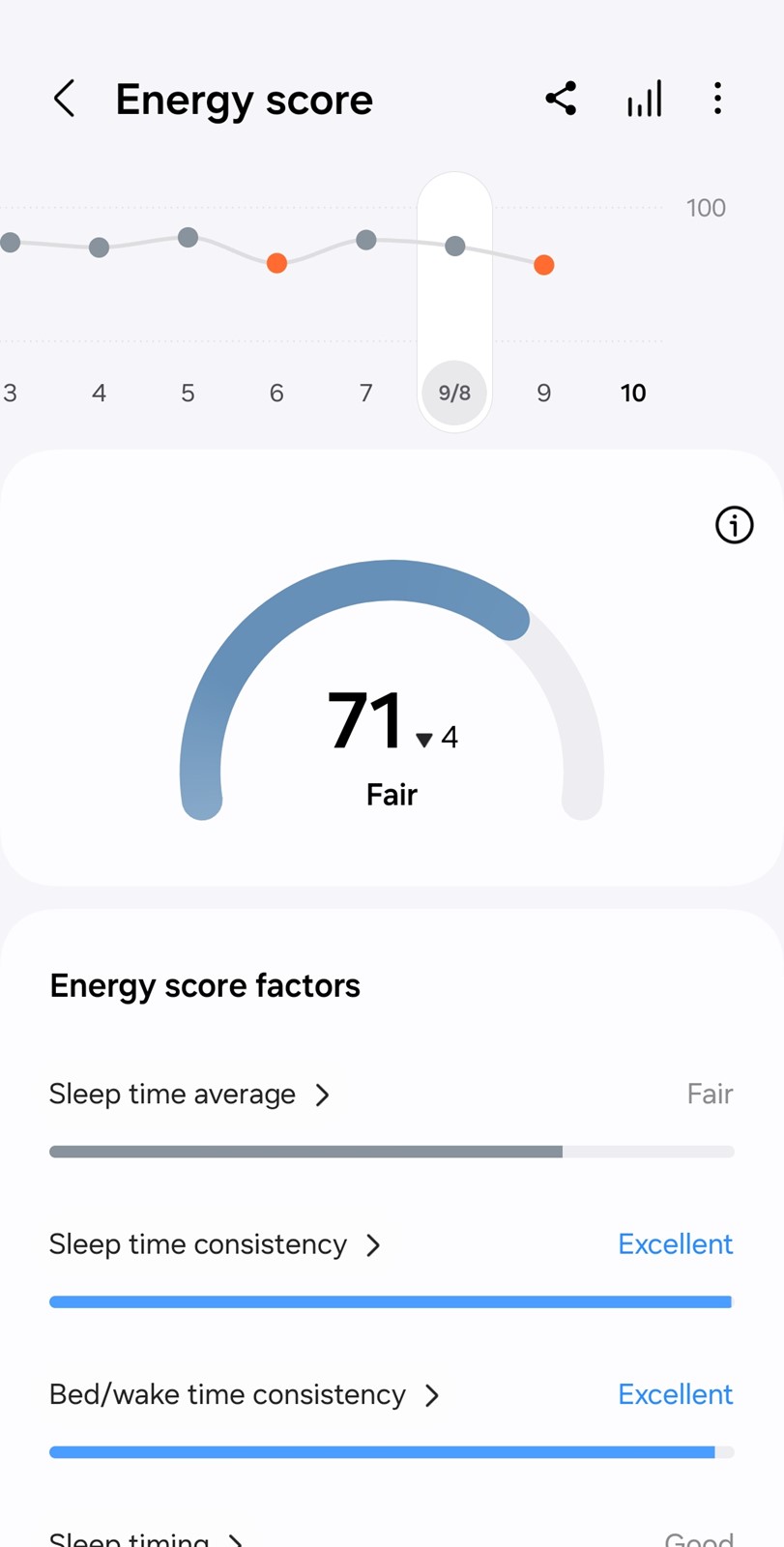Share the energy score
The height and width of the screenshot is (1547, 784).
(561, 99)
